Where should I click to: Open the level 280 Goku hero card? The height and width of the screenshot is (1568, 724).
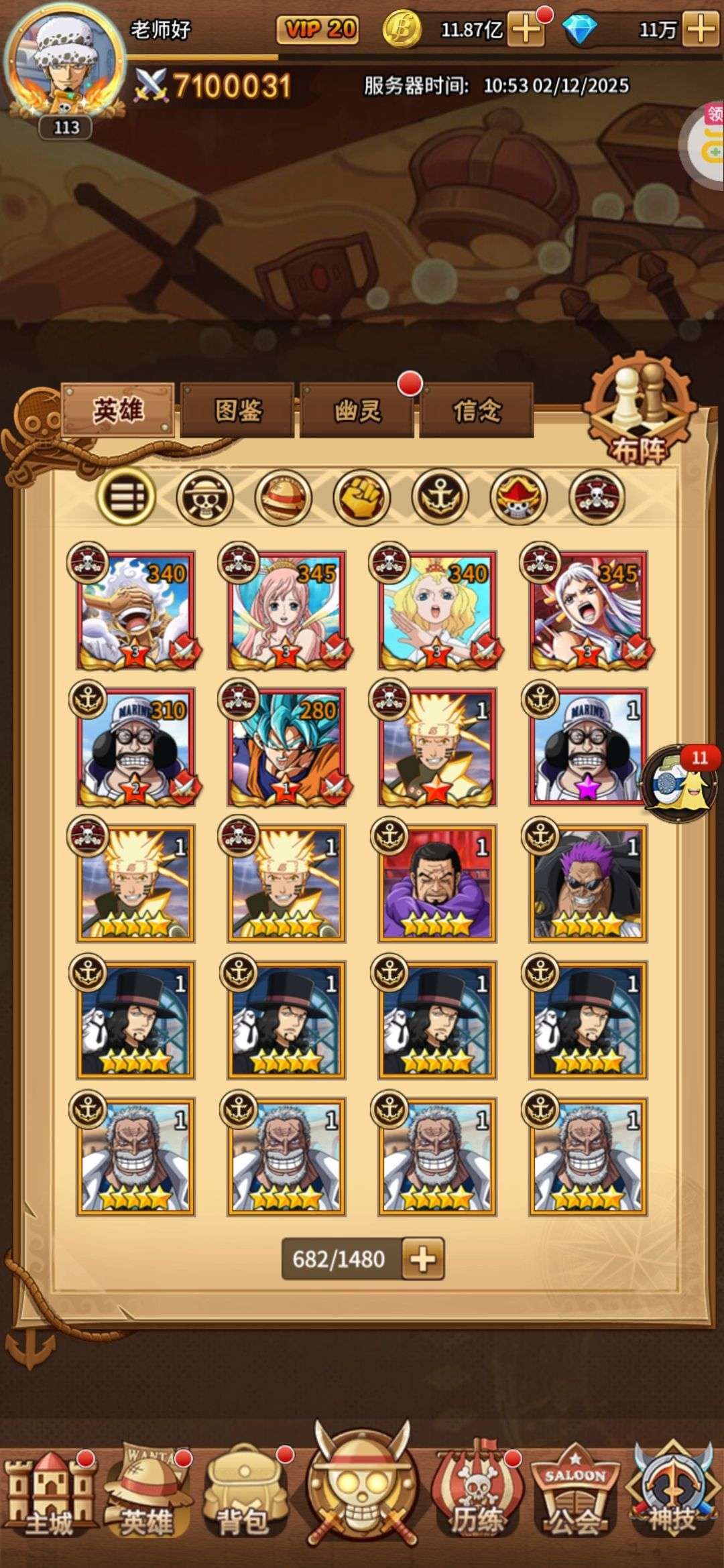[286, 746]
